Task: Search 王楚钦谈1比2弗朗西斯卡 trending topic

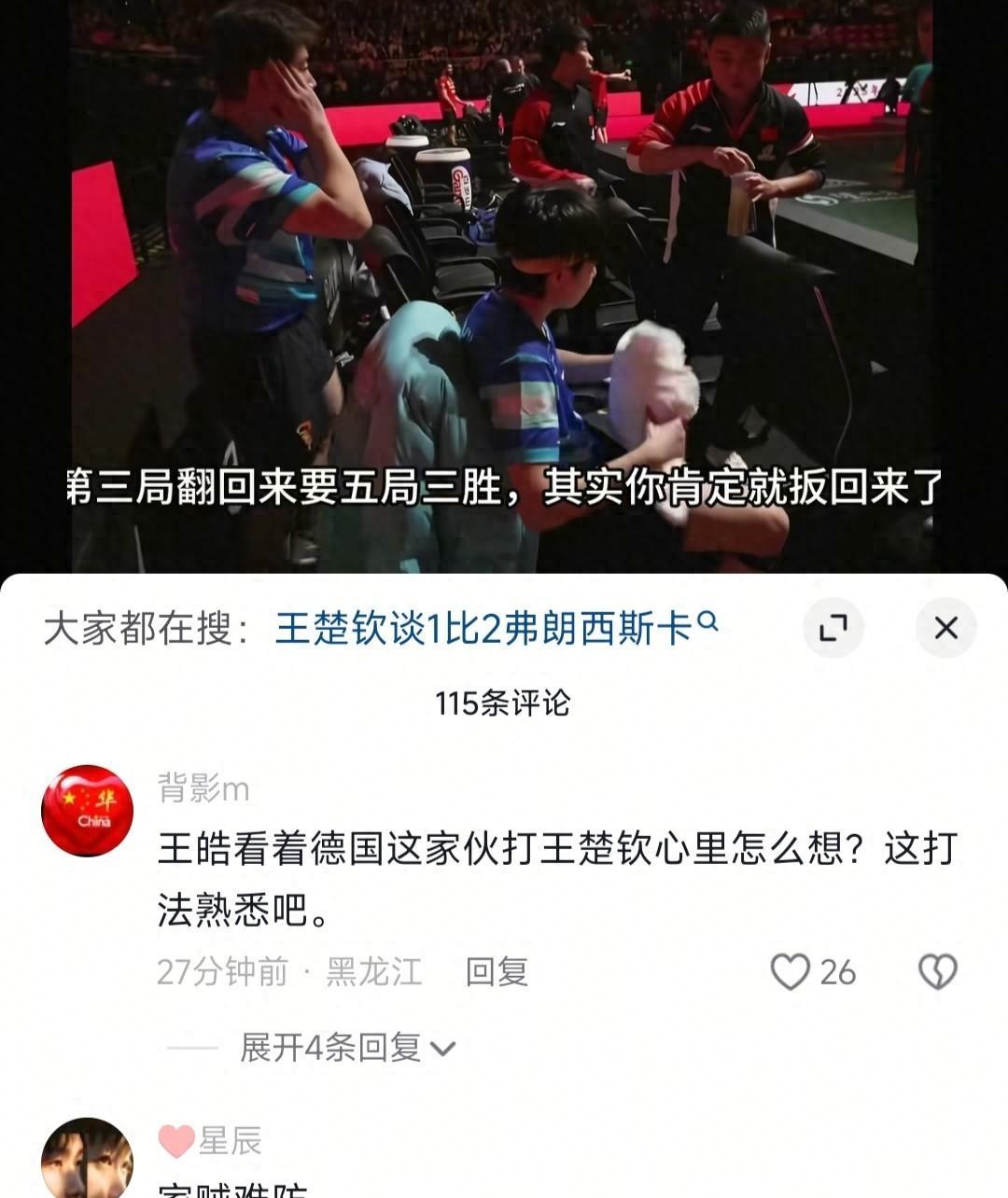Action: tap(495, 629)
